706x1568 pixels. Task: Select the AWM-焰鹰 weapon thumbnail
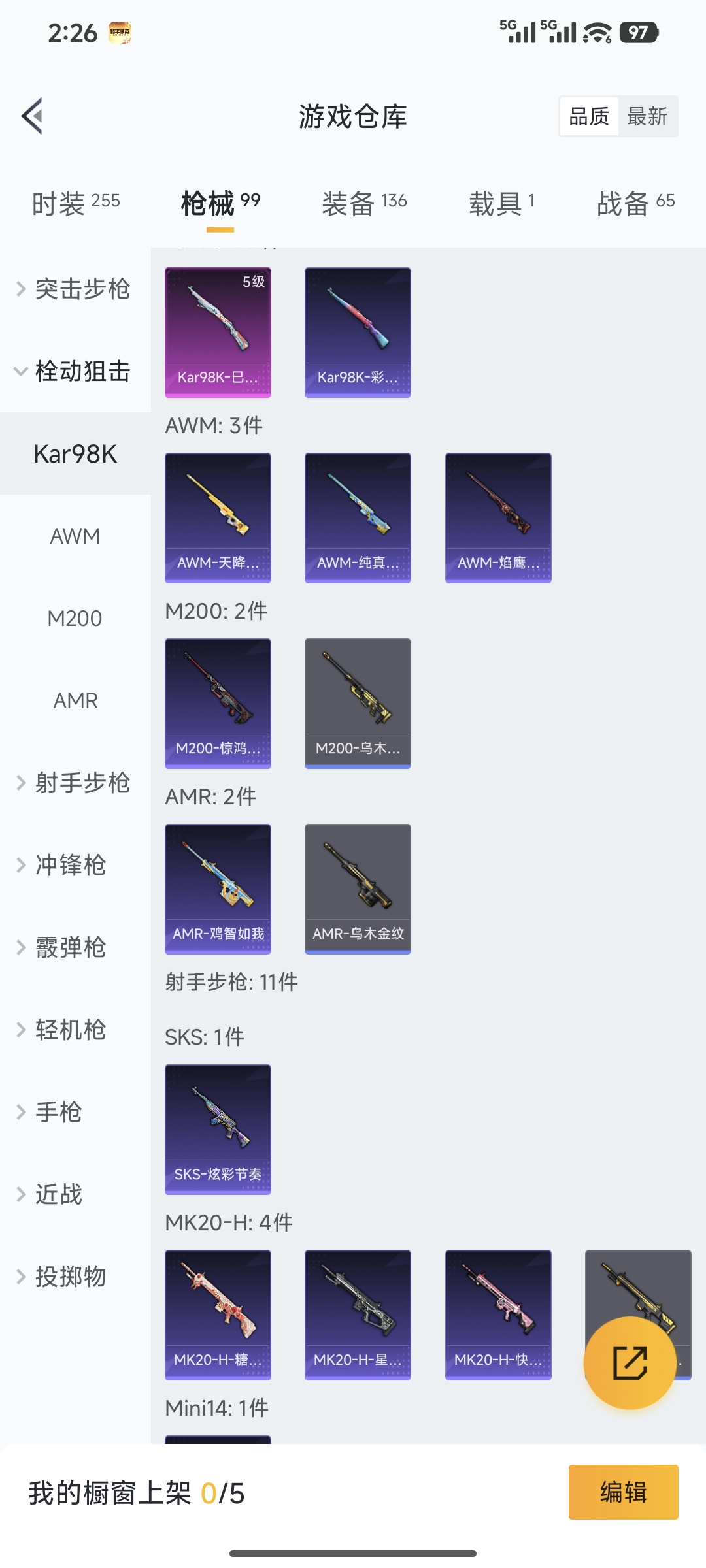click(x=498, y=516)
